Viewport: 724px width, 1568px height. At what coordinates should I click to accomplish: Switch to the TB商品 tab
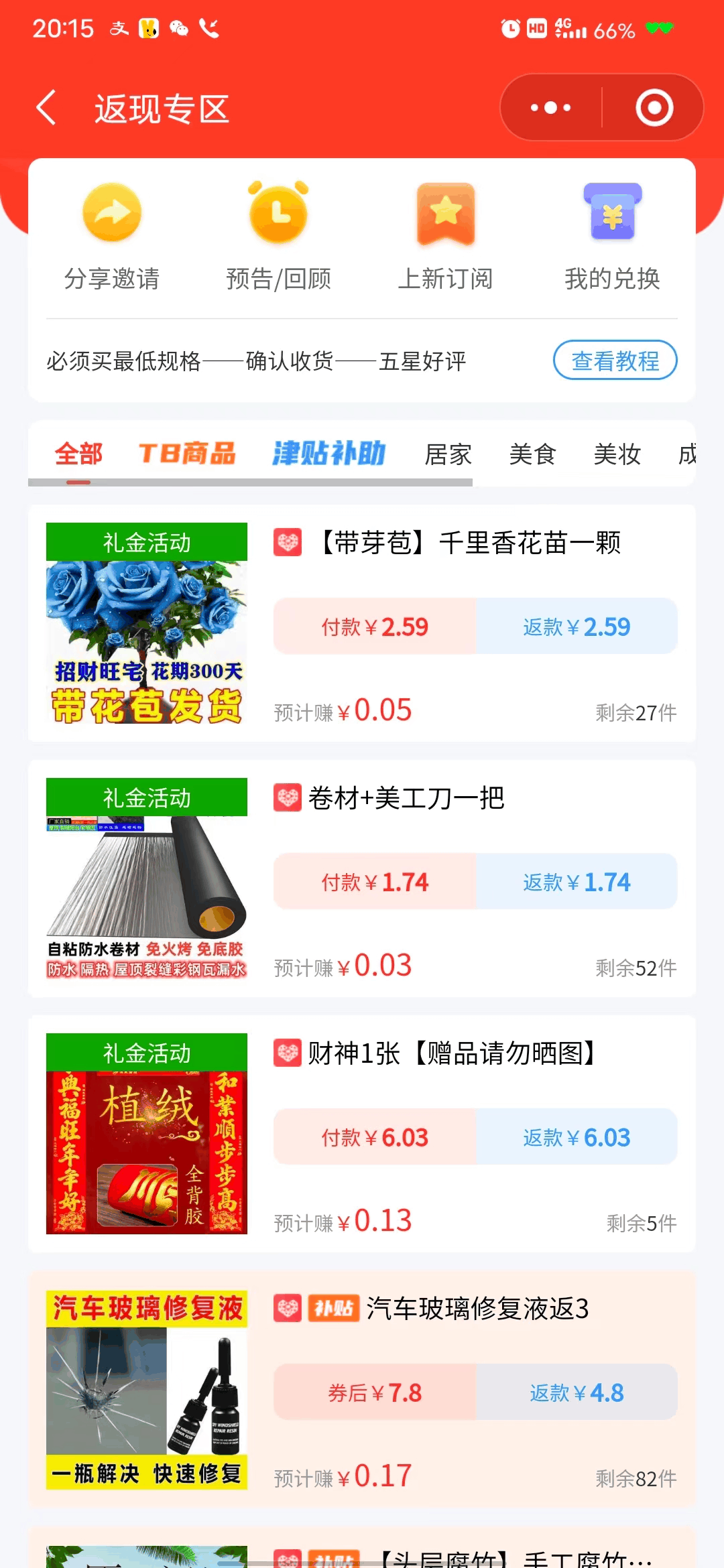[186, 454]
